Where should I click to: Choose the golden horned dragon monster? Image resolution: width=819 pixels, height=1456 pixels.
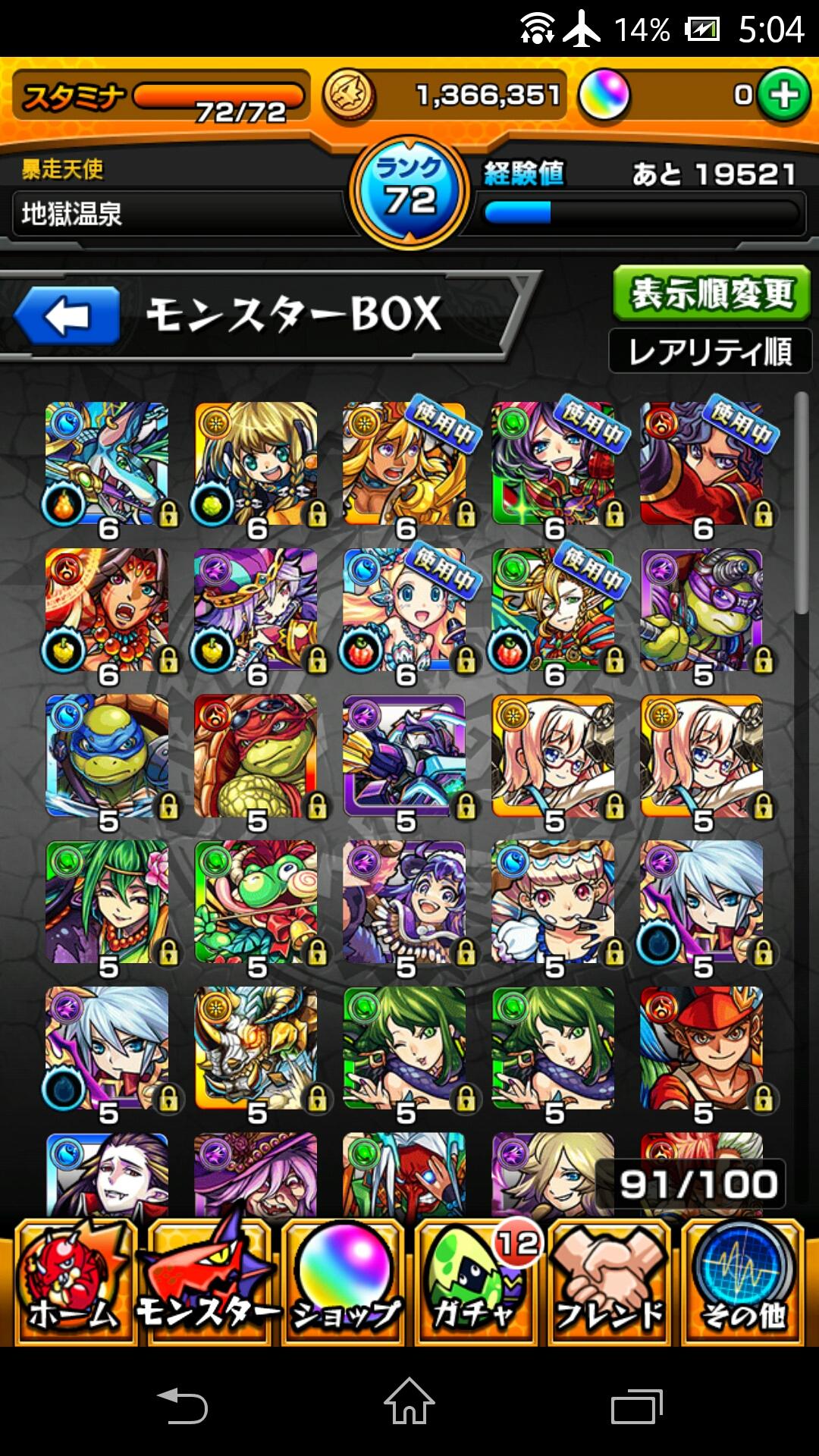[x=256, y=1049]
